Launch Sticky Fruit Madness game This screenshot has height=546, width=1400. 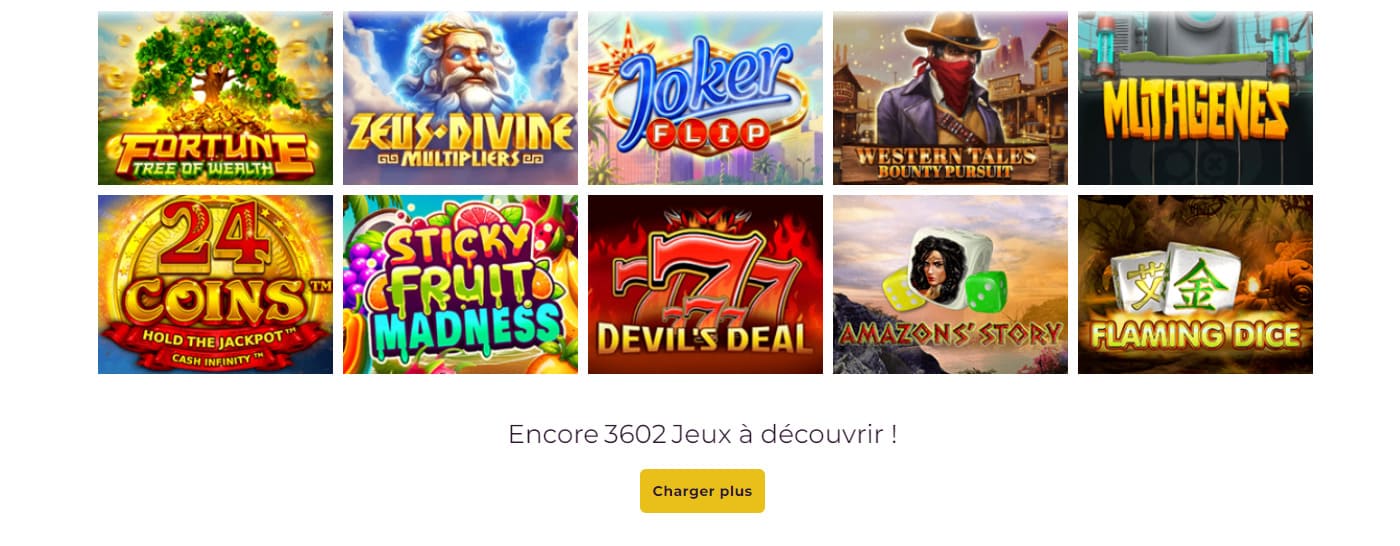coord(460,284)
